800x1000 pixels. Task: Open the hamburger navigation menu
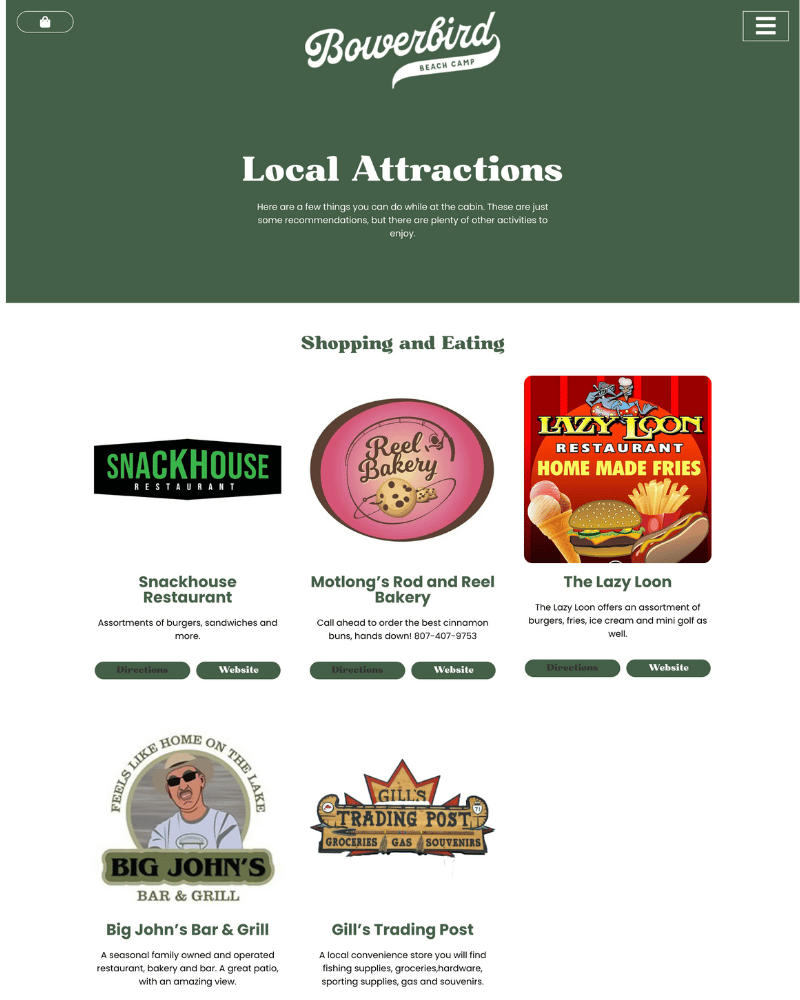click(765, 26)
